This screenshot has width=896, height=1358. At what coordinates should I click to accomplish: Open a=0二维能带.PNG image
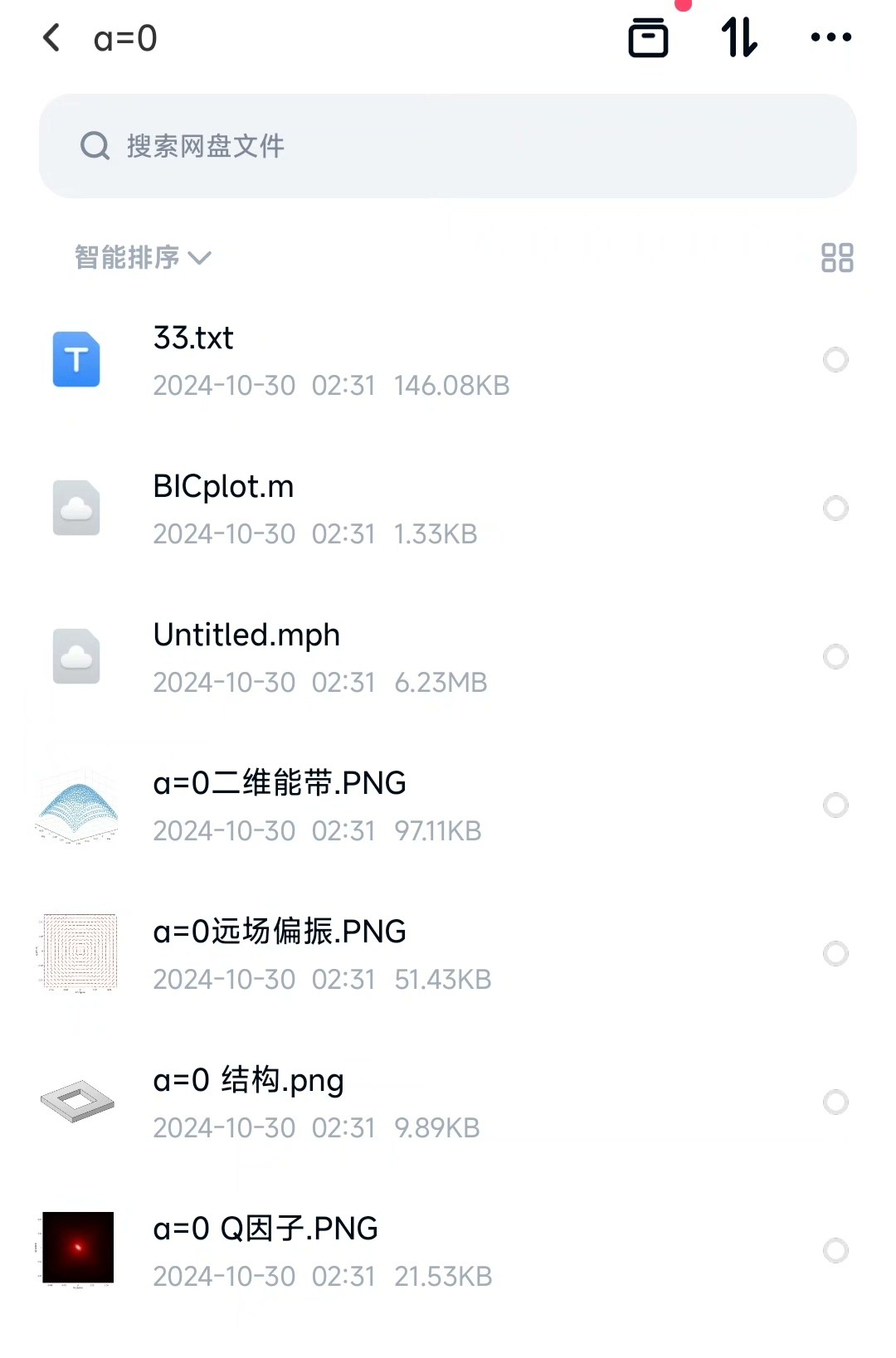tap(332, 806)
